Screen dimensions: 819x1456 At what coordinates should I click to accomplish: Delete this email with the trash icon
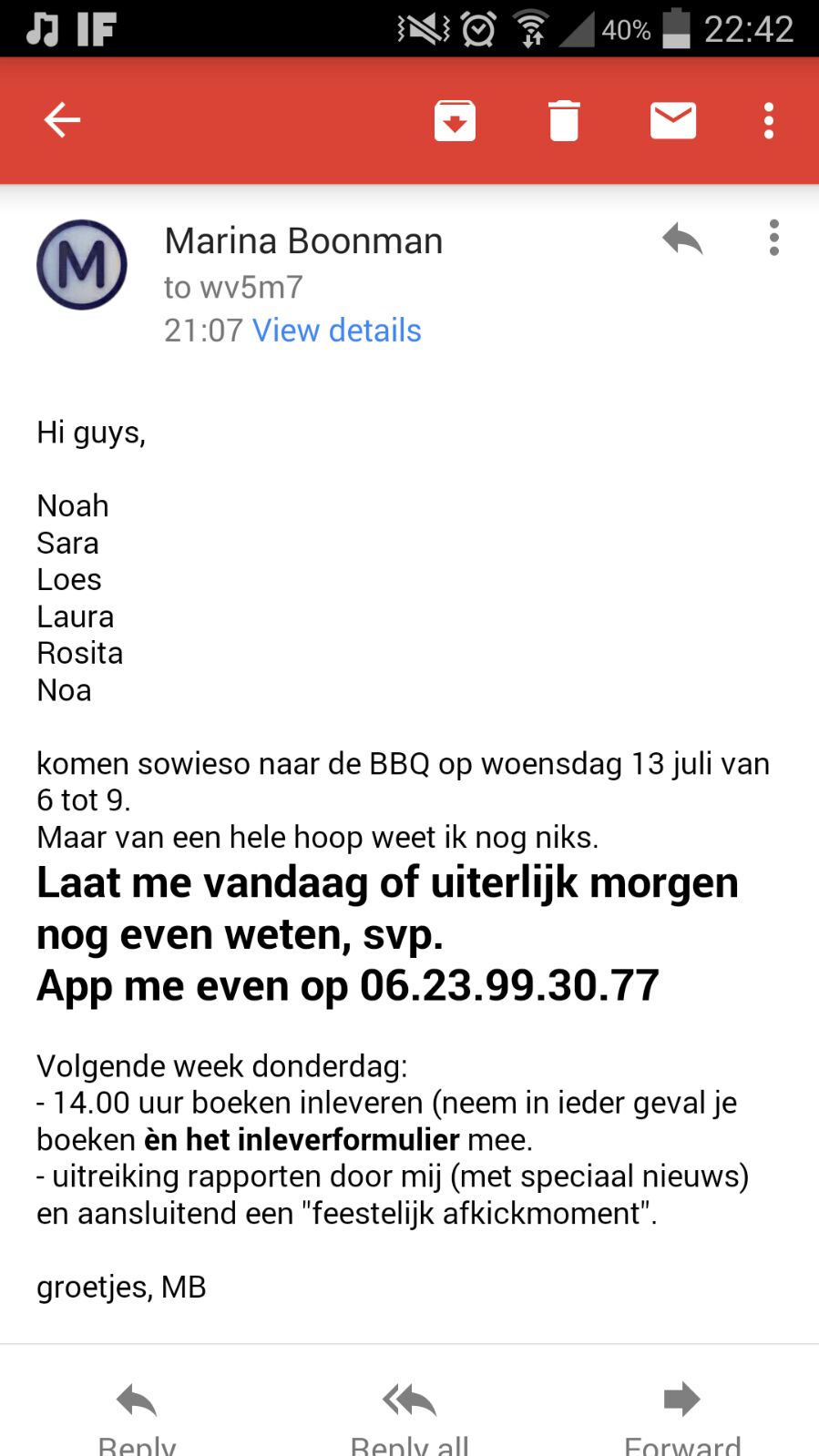click(564, 120)
